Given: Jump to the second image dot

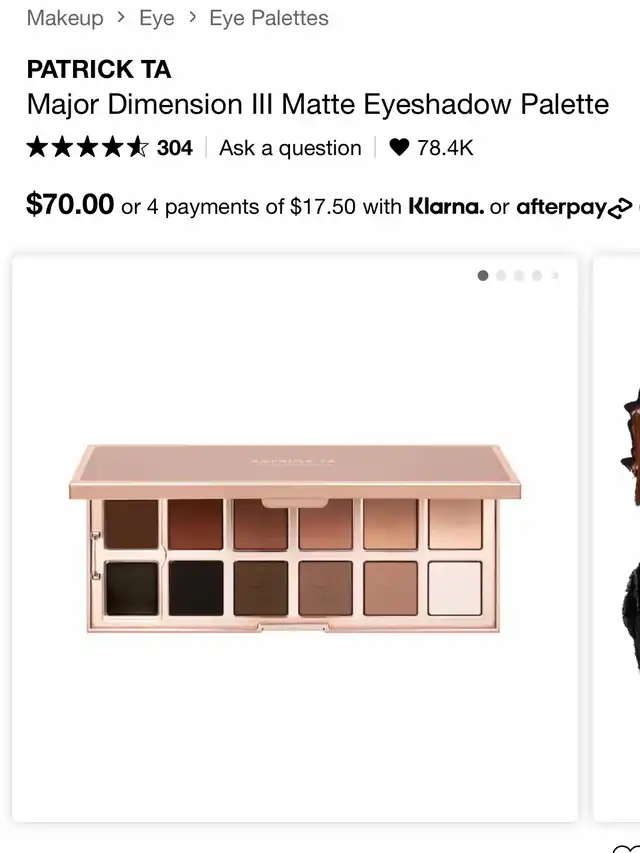Looking at the screenshot, I should [501, 276].
